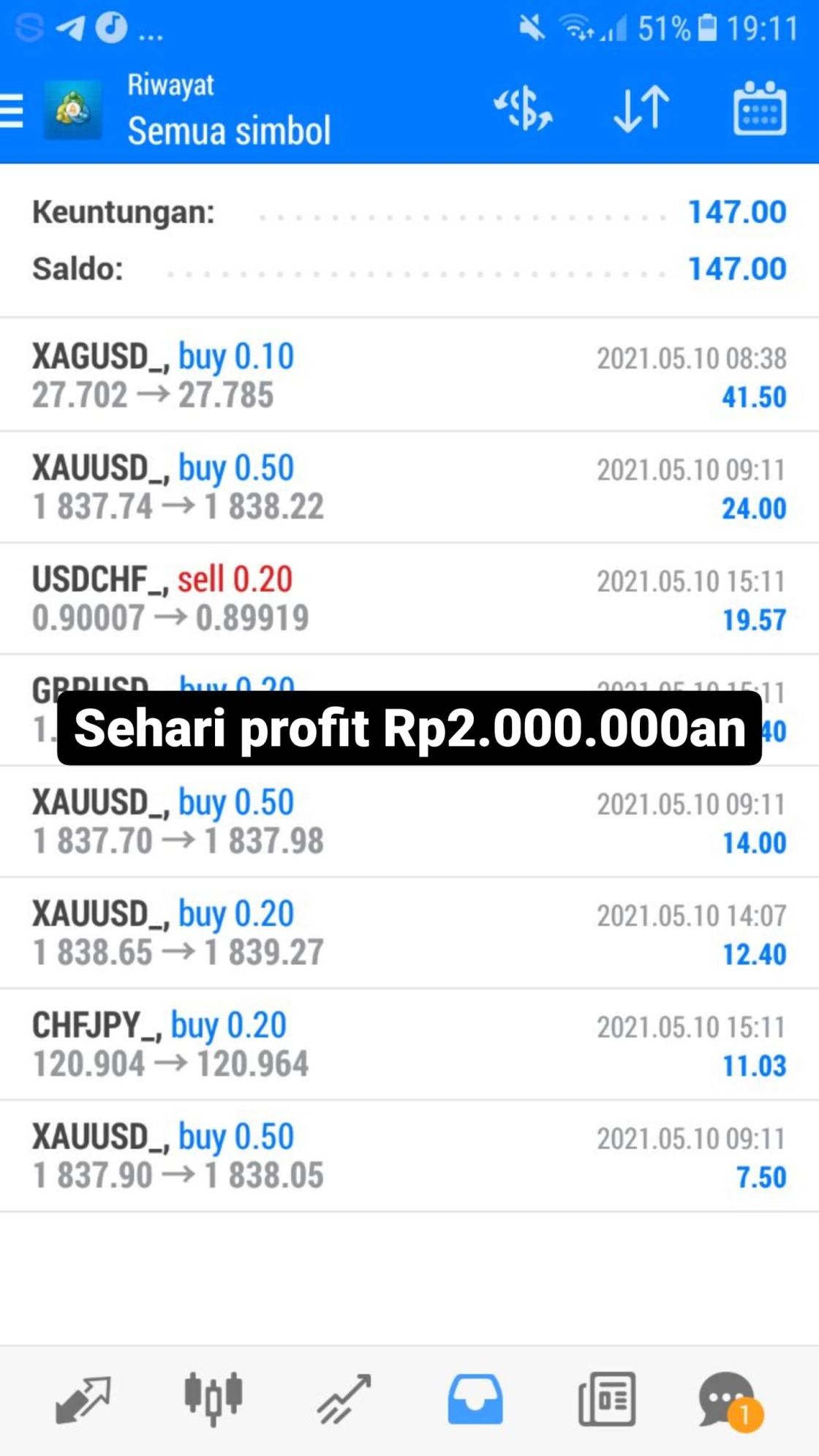Screen dimensions: 819x1456
Task: Show details of USDCHF sell 0.20 trade
Action: [x=409, y=599]
